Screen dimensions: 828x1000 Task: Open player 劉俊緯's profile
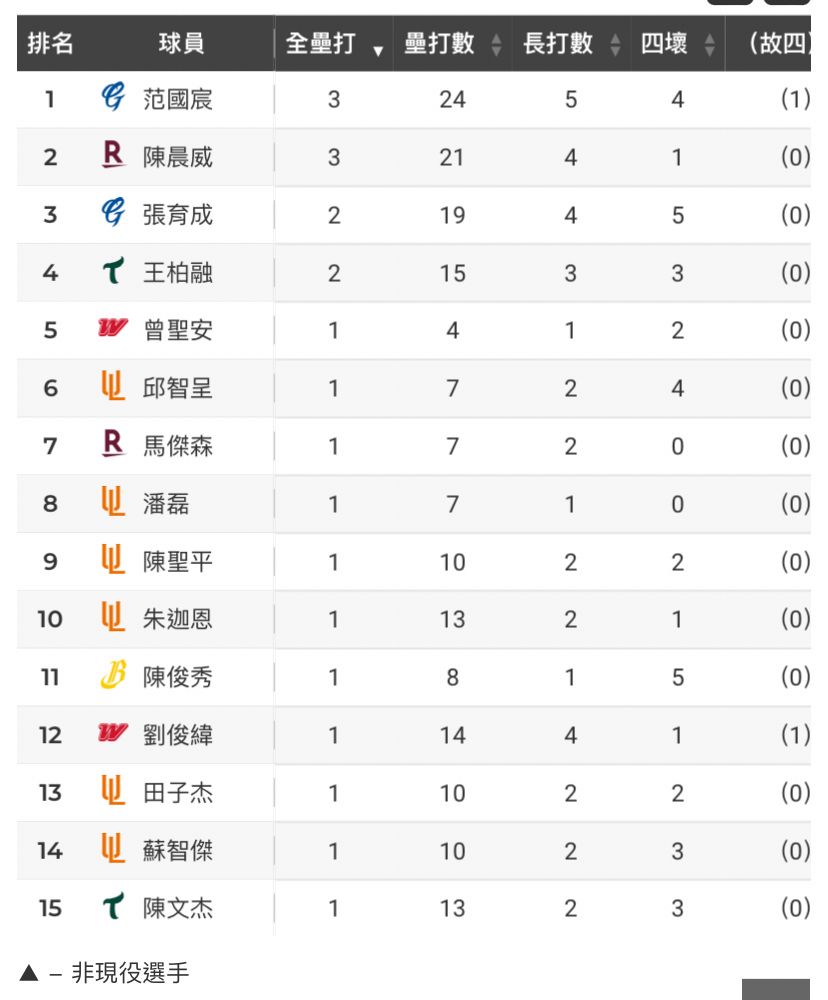pyautogui.click(x=178, y=736)
